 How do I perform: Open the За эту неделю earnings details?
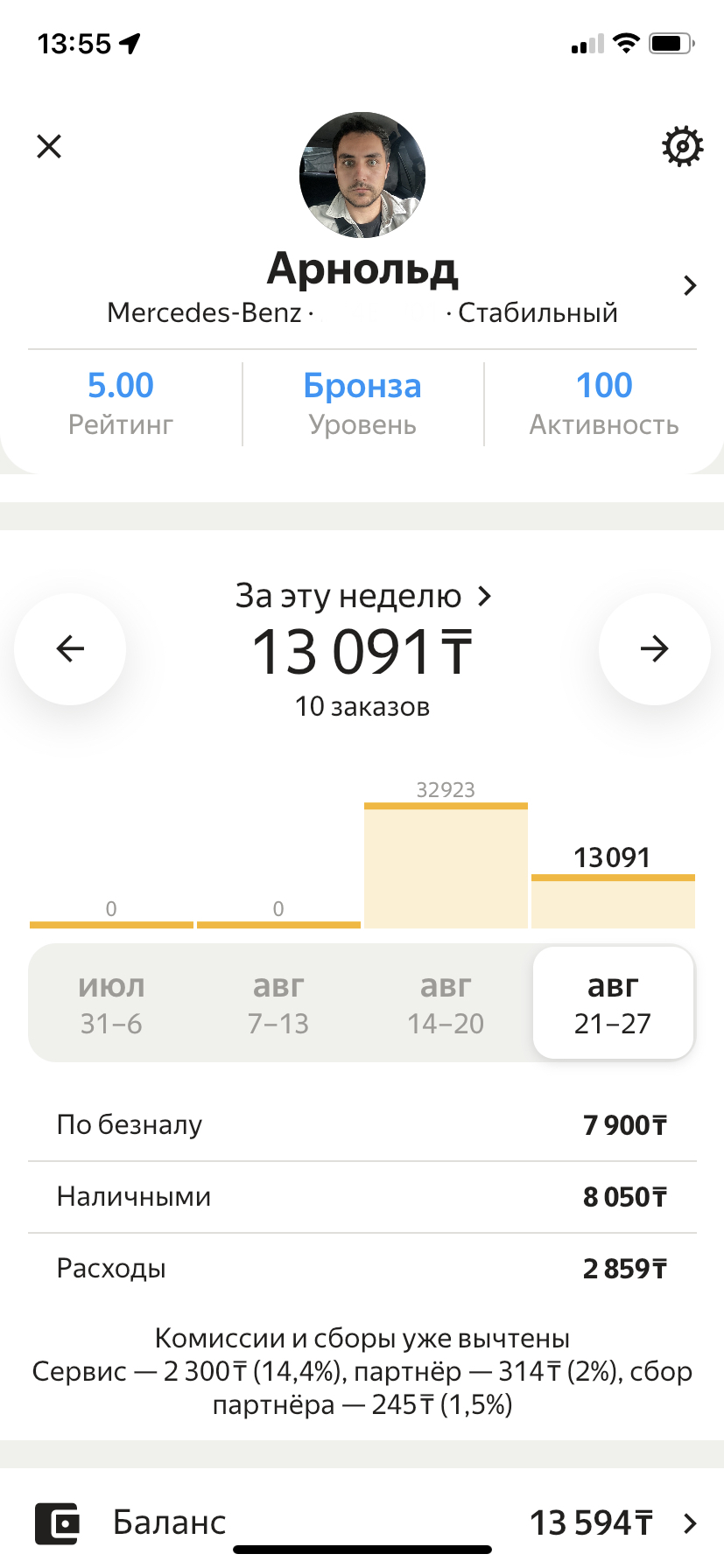tap(362, 597)
